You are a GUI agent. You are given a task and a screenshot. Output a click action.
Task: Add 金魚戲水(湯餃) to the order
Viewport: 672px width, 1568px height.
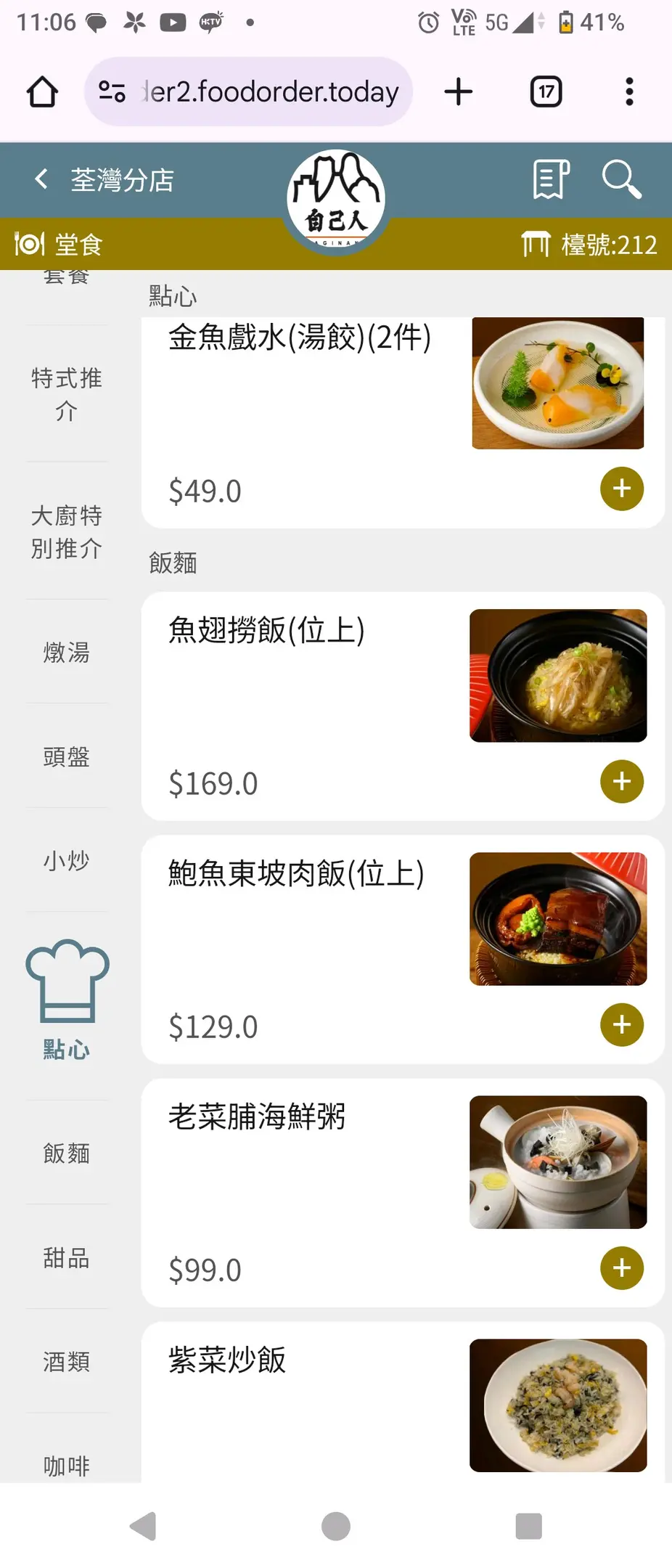tap(621, 489)
